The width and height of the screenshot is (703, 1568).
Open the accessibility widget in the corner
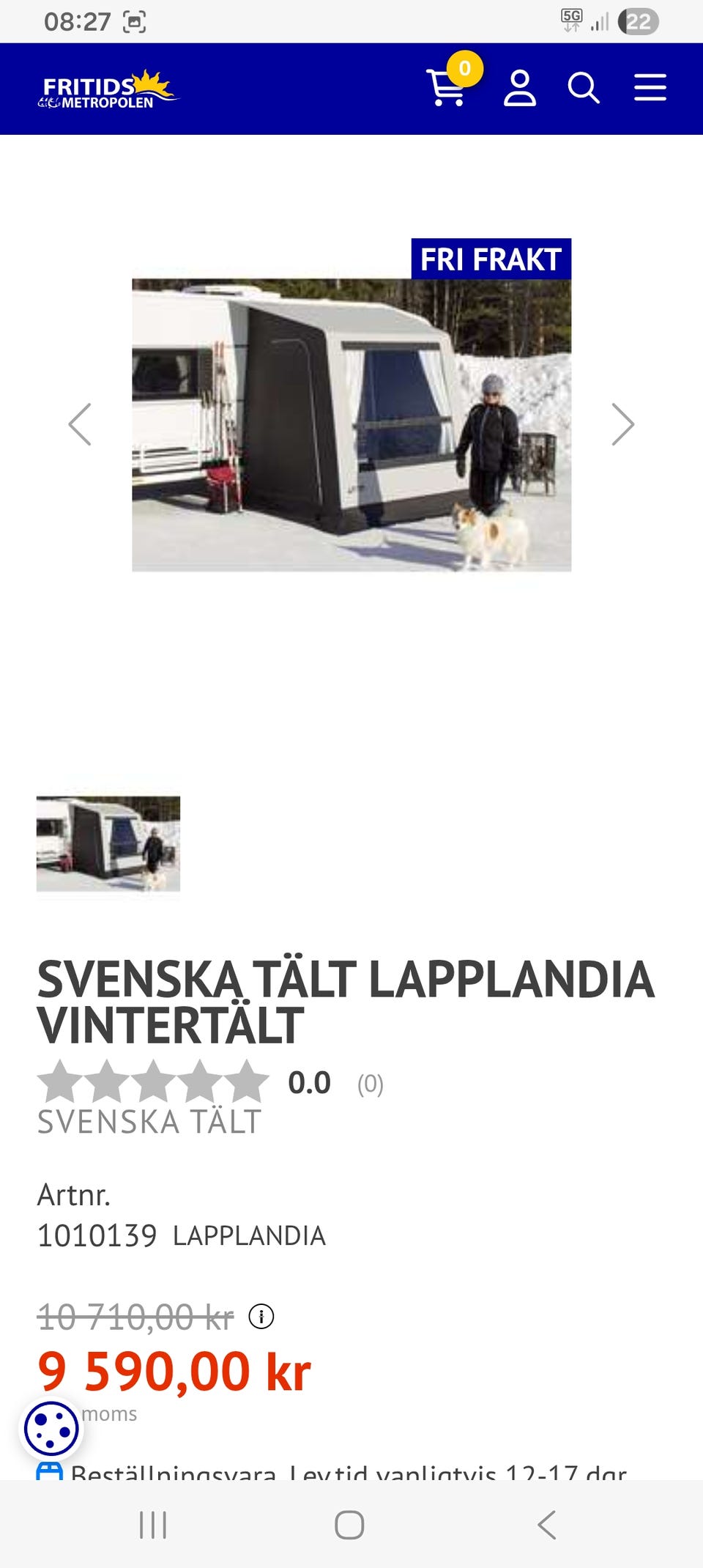pos(51,1427)
